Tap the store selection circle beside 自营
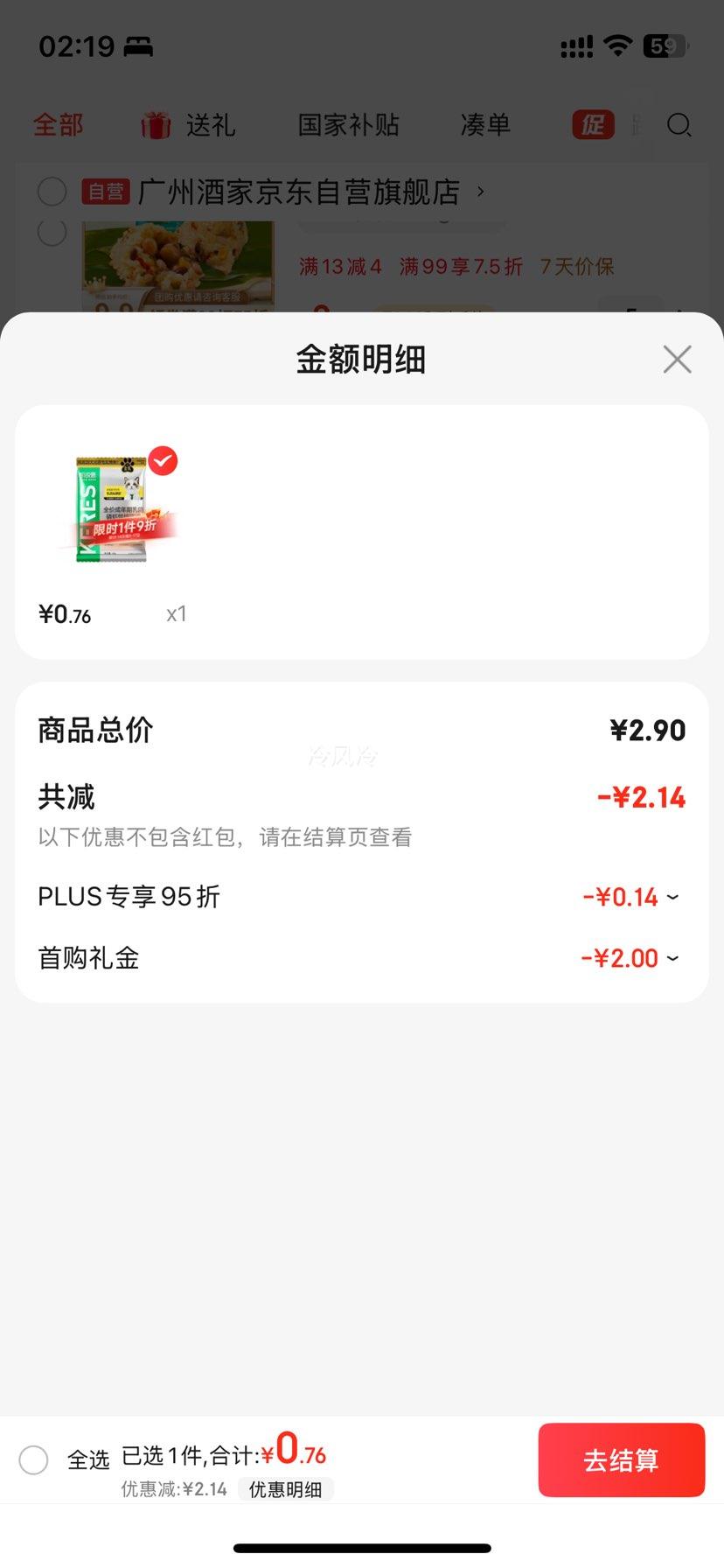 point(52,192)
